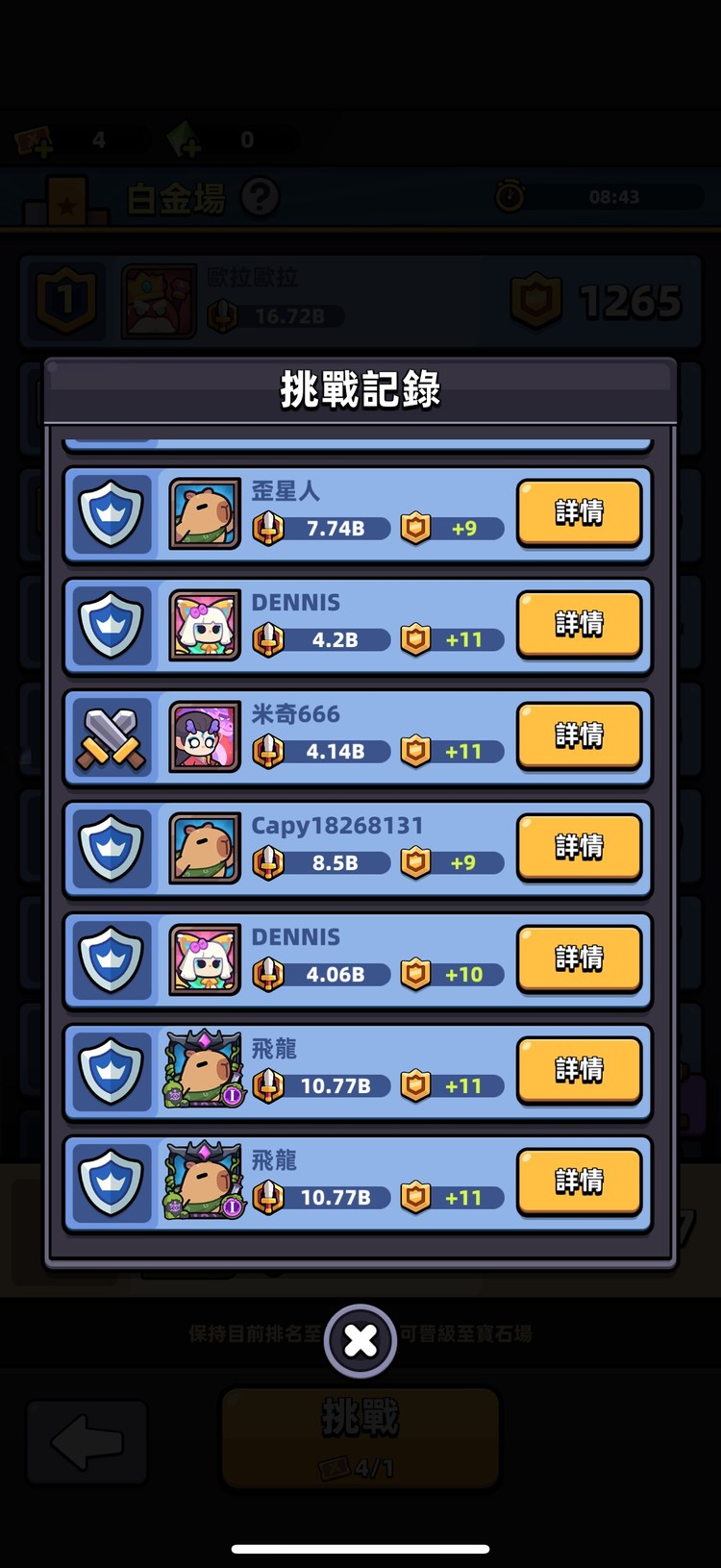The width and height of the screenshot is (721, 1568).
Task: Open 詳情 for 歪星人's record
Action: click(x=579, y=512)
